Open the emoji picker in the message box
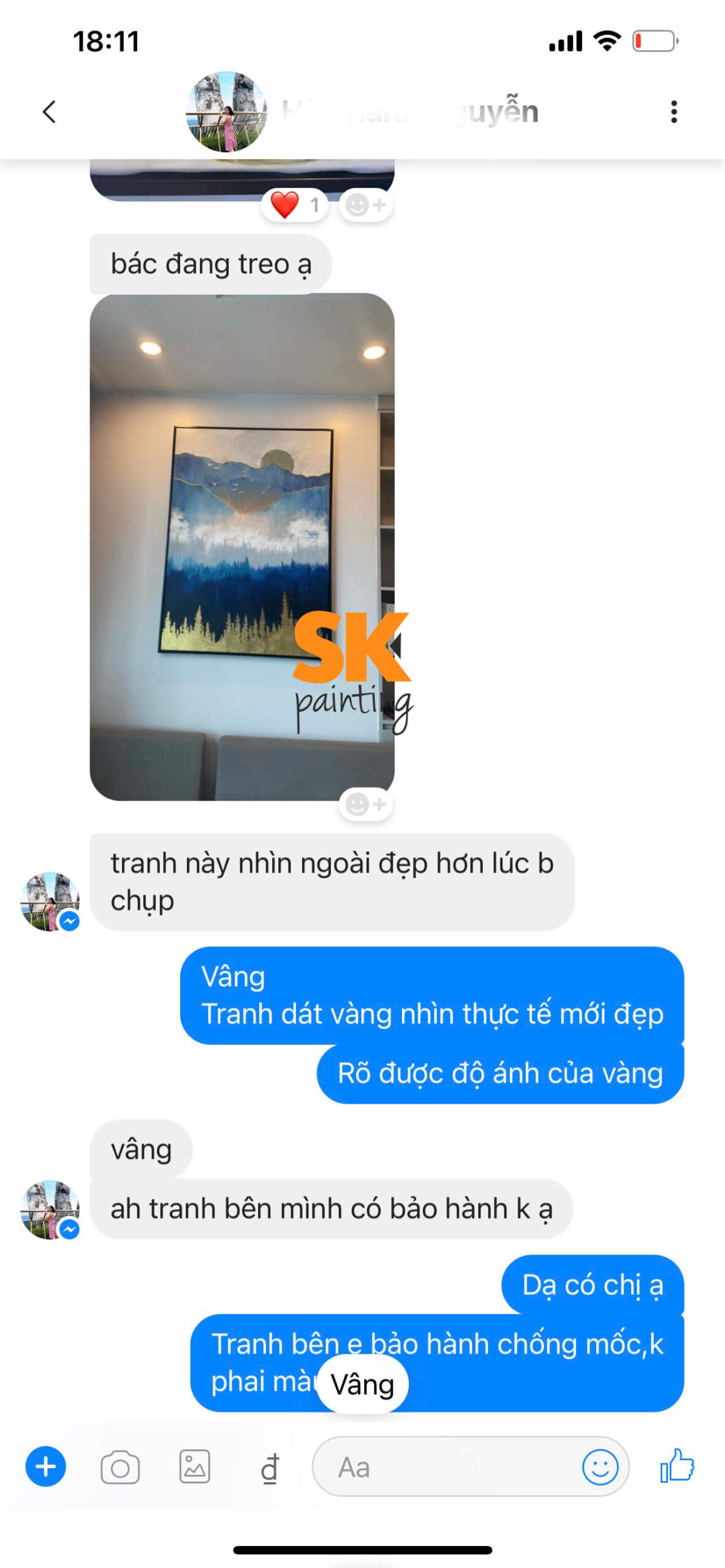 [599, 1467]
